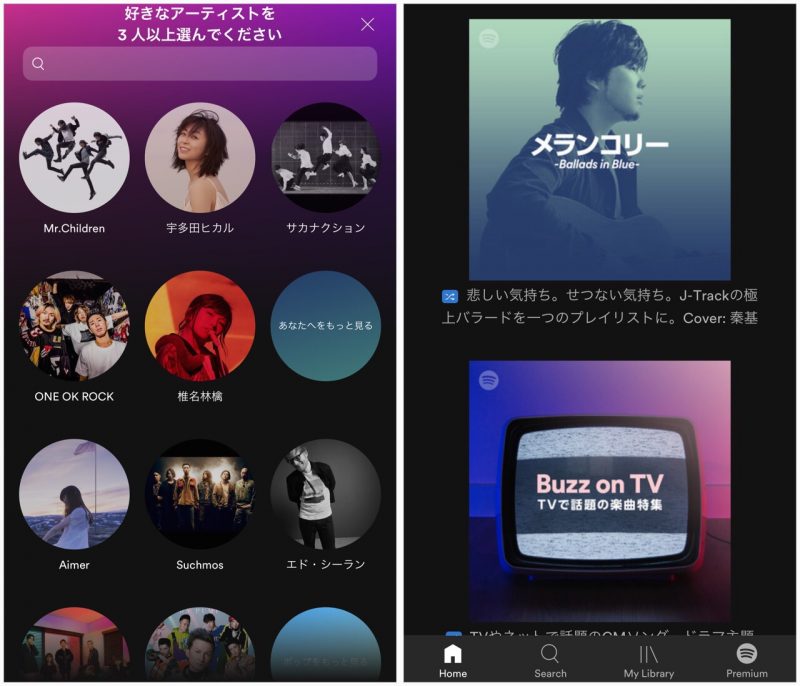The height and width of the screenshot is (686, 800).
Task: Go to the Home tab
Action: (453, 661)
